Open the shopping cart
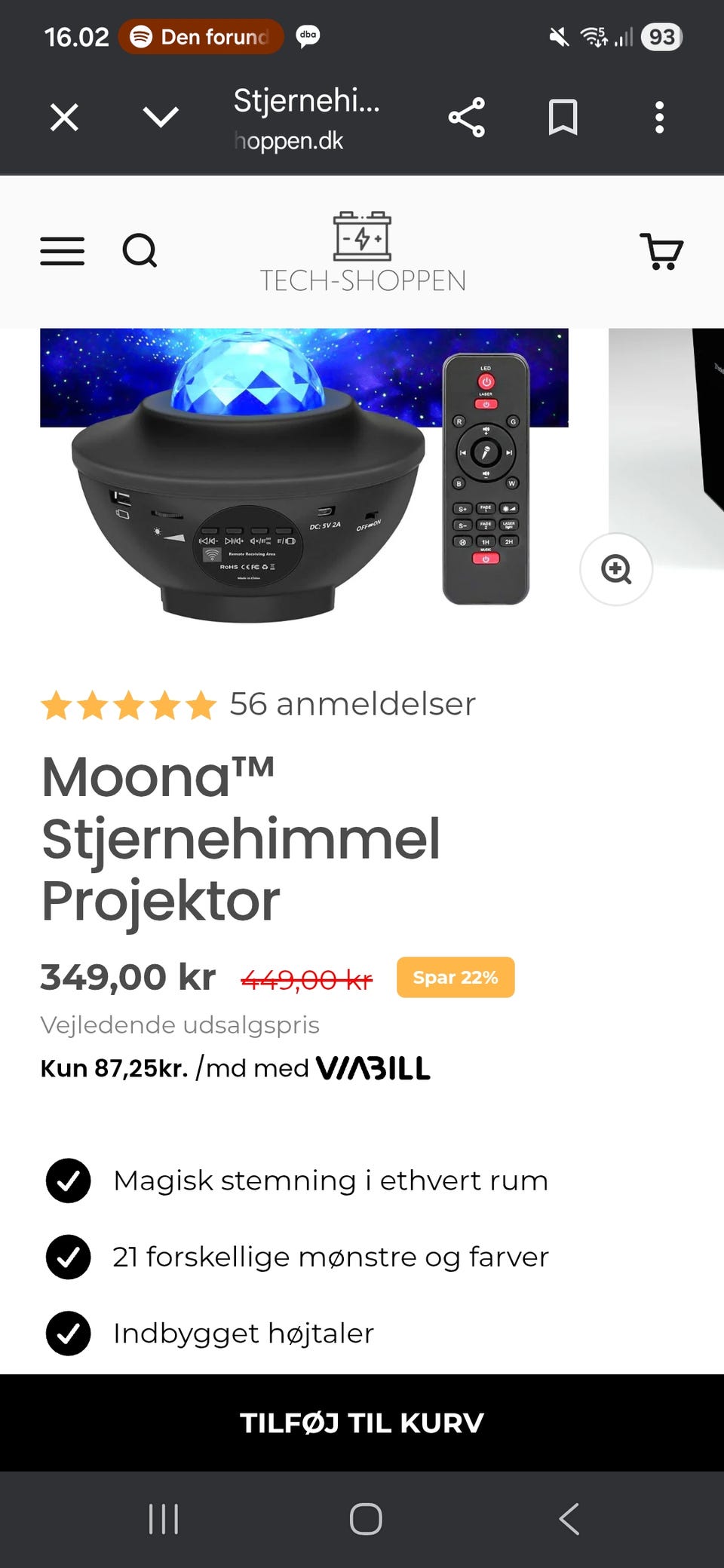This screenshot has width=724, height=1568. pos(661,251)
